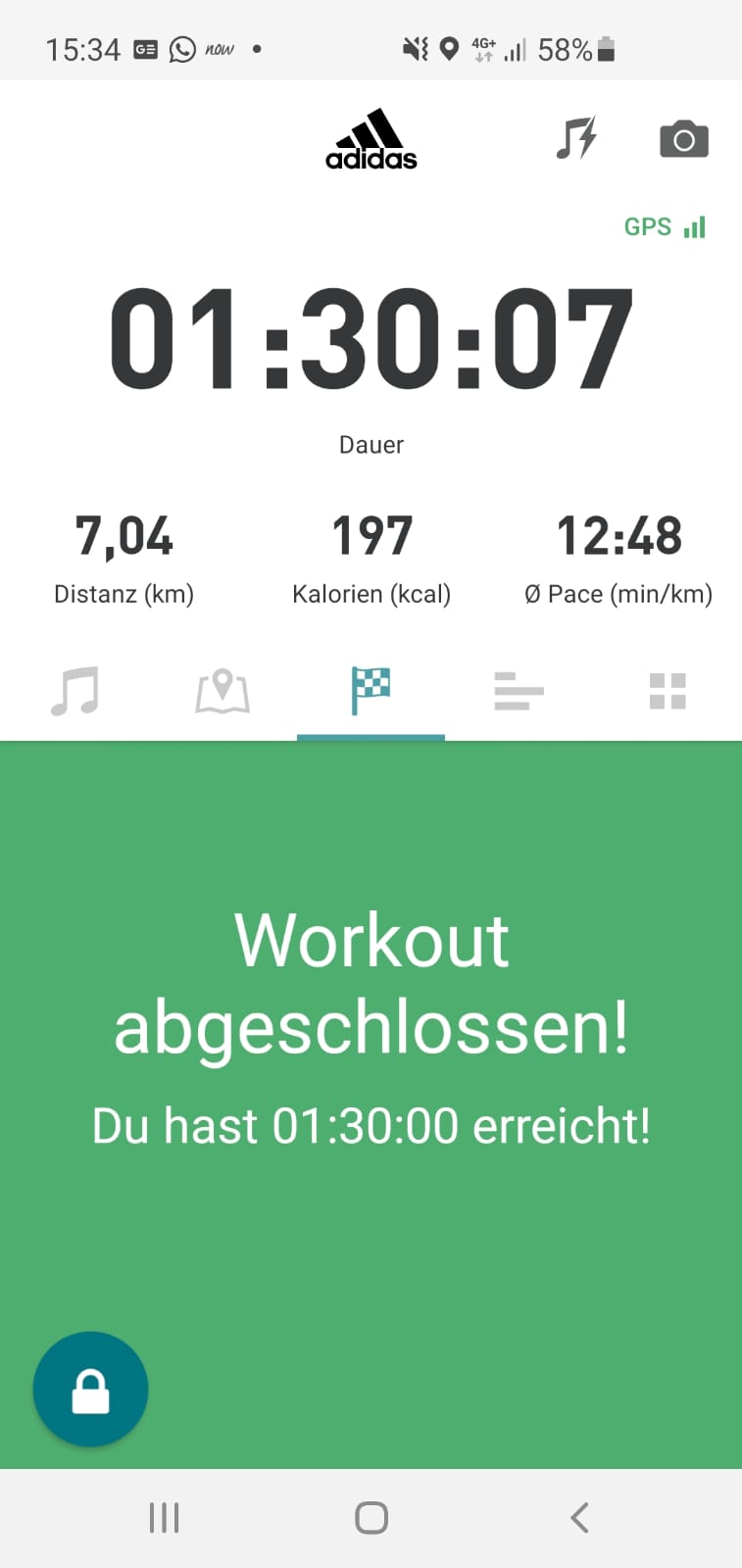Open the camera to take a photo
Image resolution: width=742 pixels, height=1568 pixels.
pyautogui.click(x=684, y=139)
